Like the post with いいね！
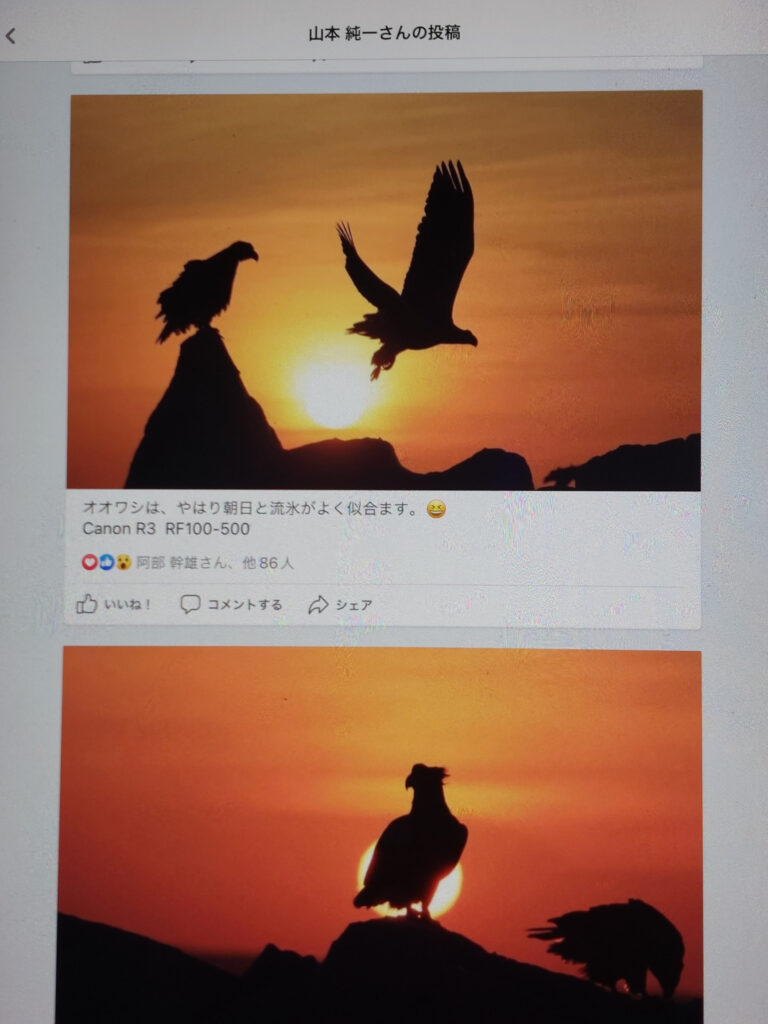768x1024 pixels. (114, 605)
